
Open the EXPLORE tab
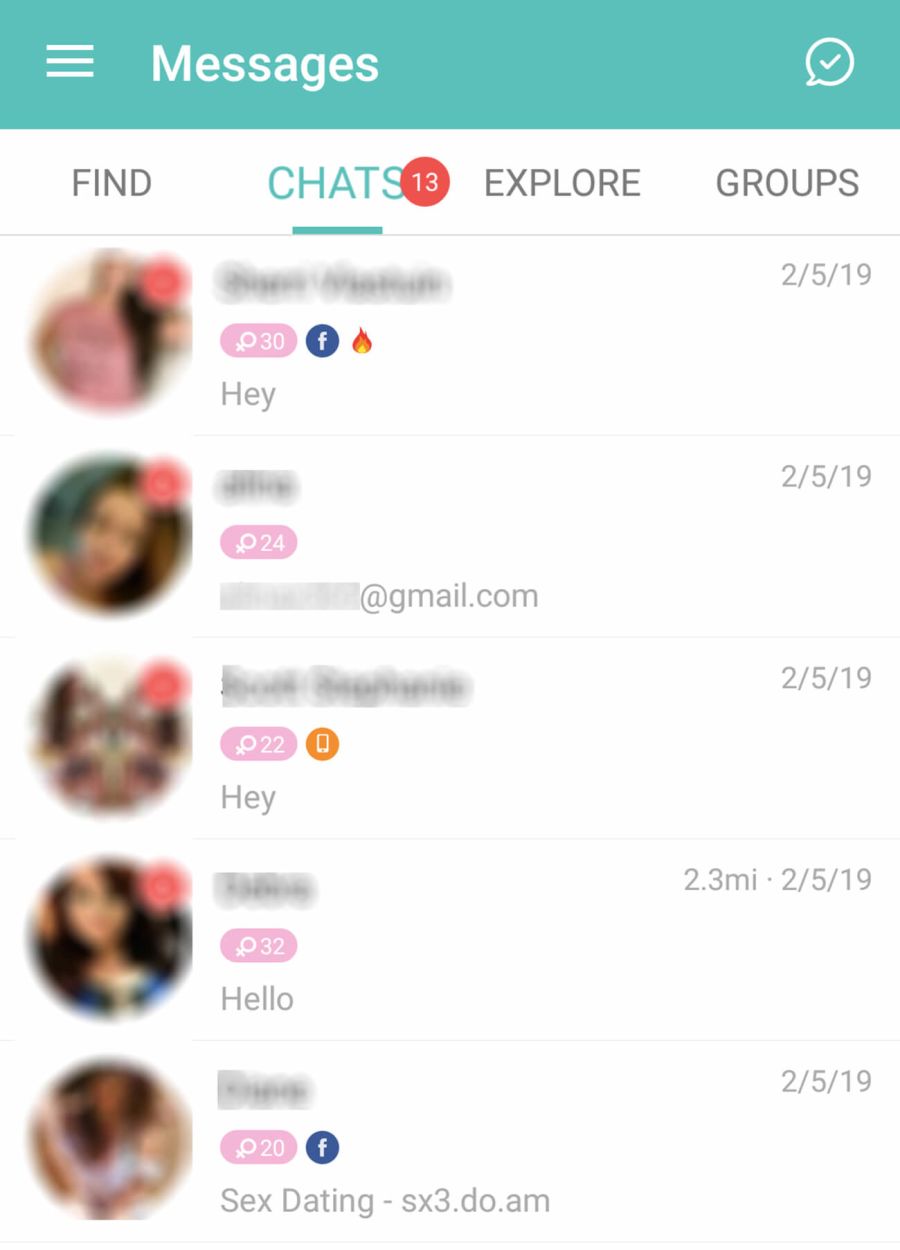click(562, 182)
